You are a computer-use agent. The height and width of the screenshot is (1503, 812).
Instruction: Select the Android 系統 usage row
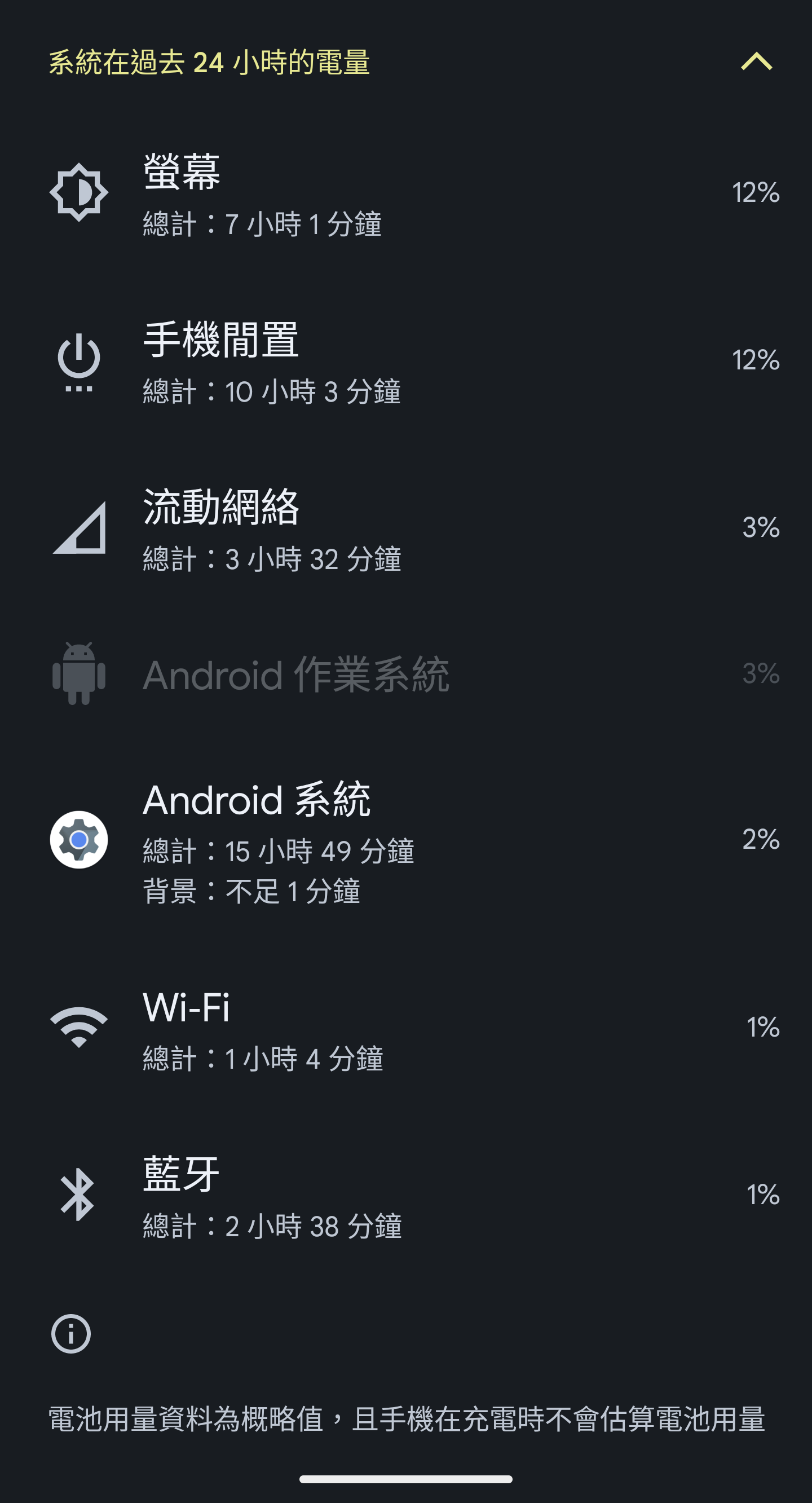(406, 840)
